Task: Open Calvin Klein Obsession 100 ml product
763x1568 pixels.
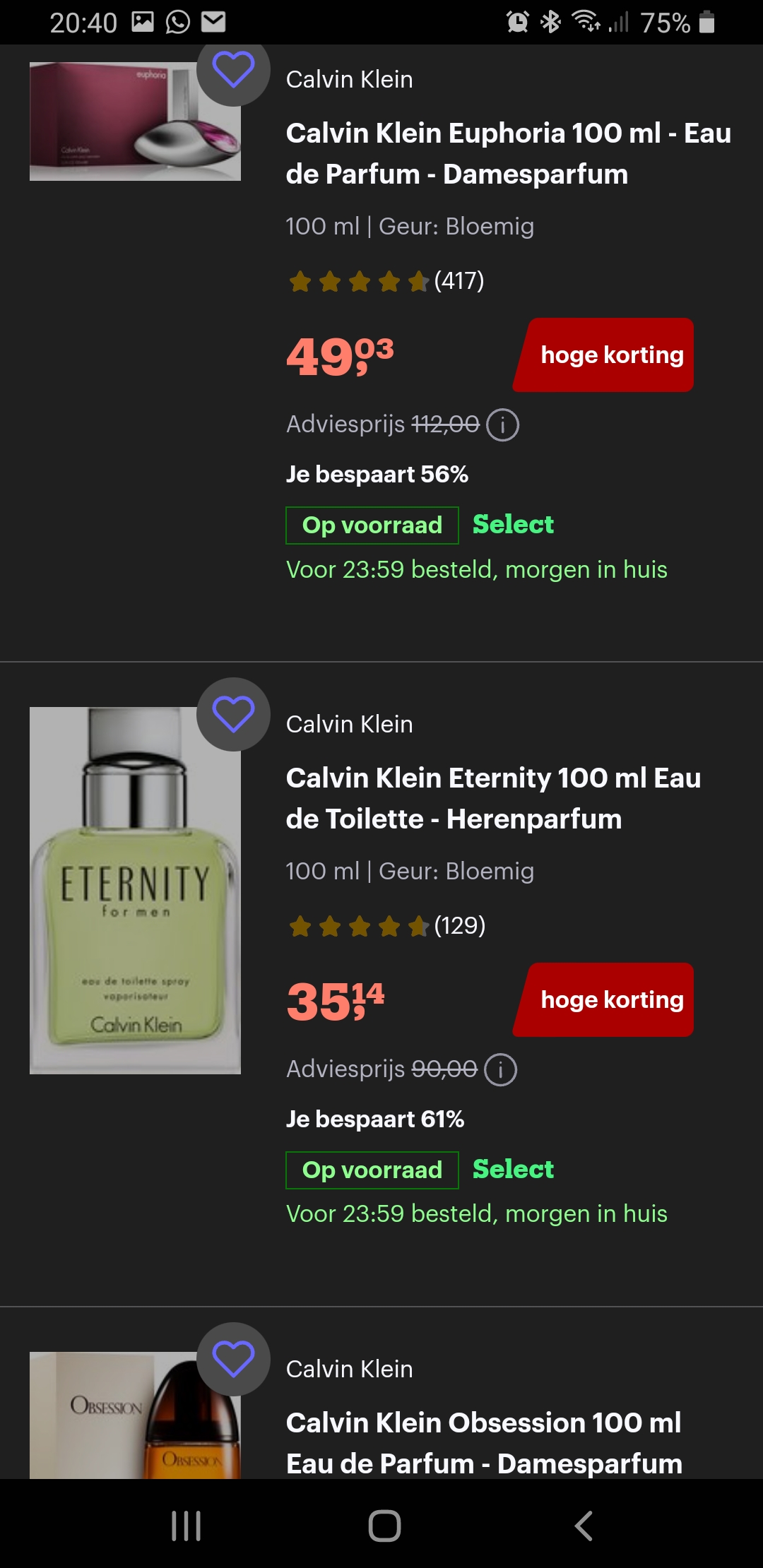Action: [484, 1442]
